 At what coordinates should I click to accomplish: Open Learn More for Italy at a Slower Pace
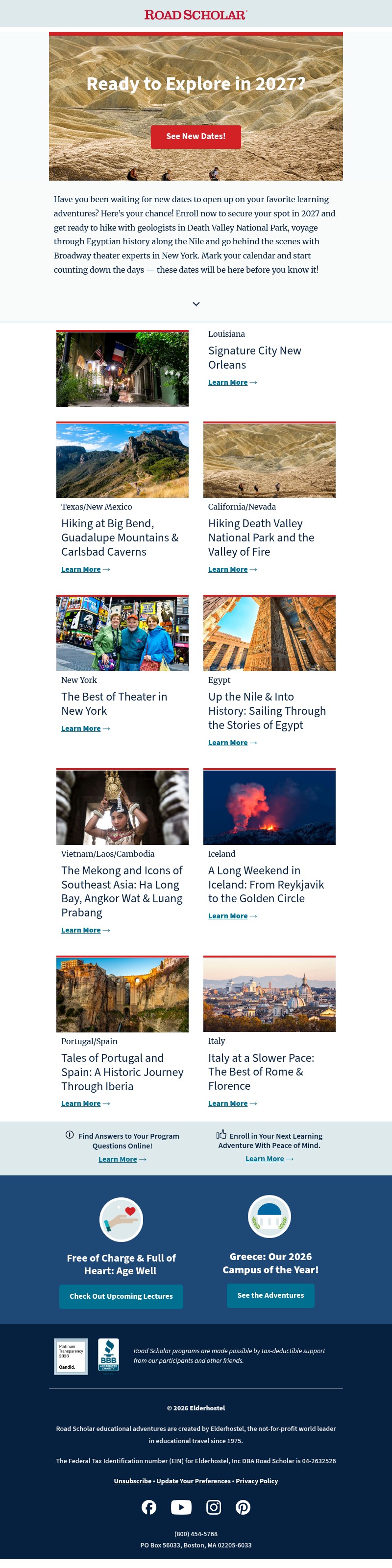click(x=228, y=1103)
